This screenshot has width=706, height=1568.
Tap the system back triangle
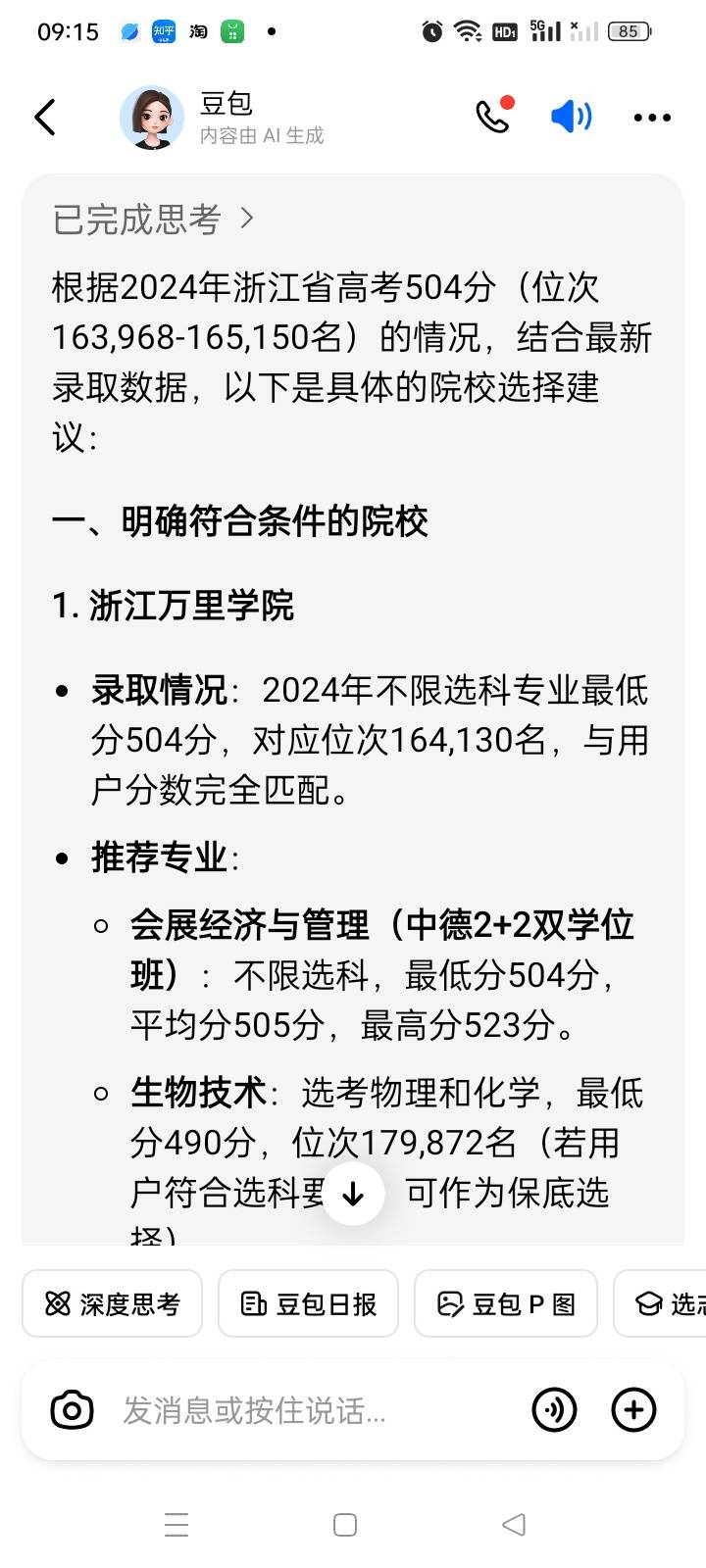pos(514,1524)
